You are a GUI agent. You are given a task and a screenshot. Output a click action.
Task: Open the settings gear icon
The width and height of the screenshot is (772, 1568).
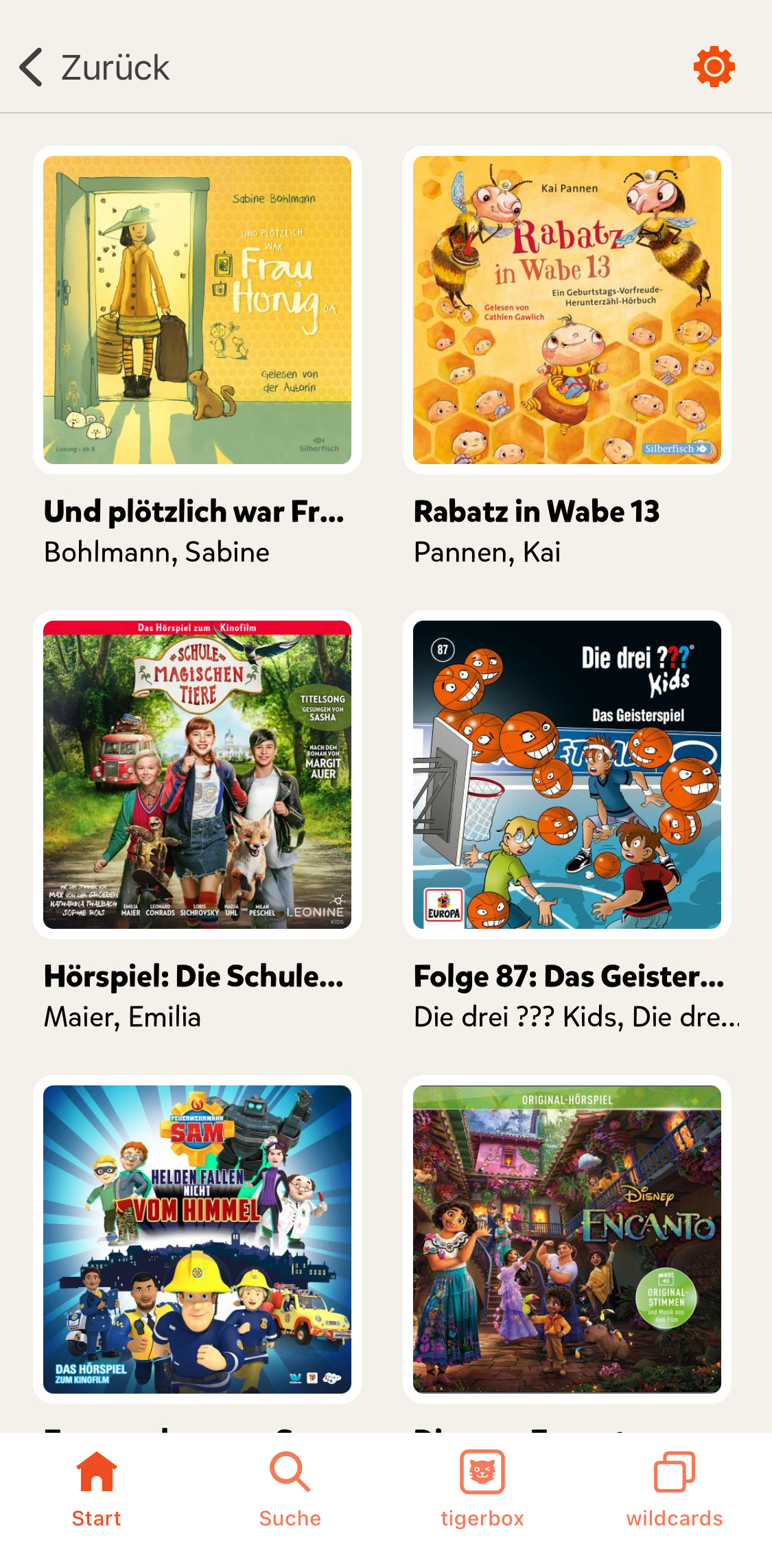pos(714,67)
